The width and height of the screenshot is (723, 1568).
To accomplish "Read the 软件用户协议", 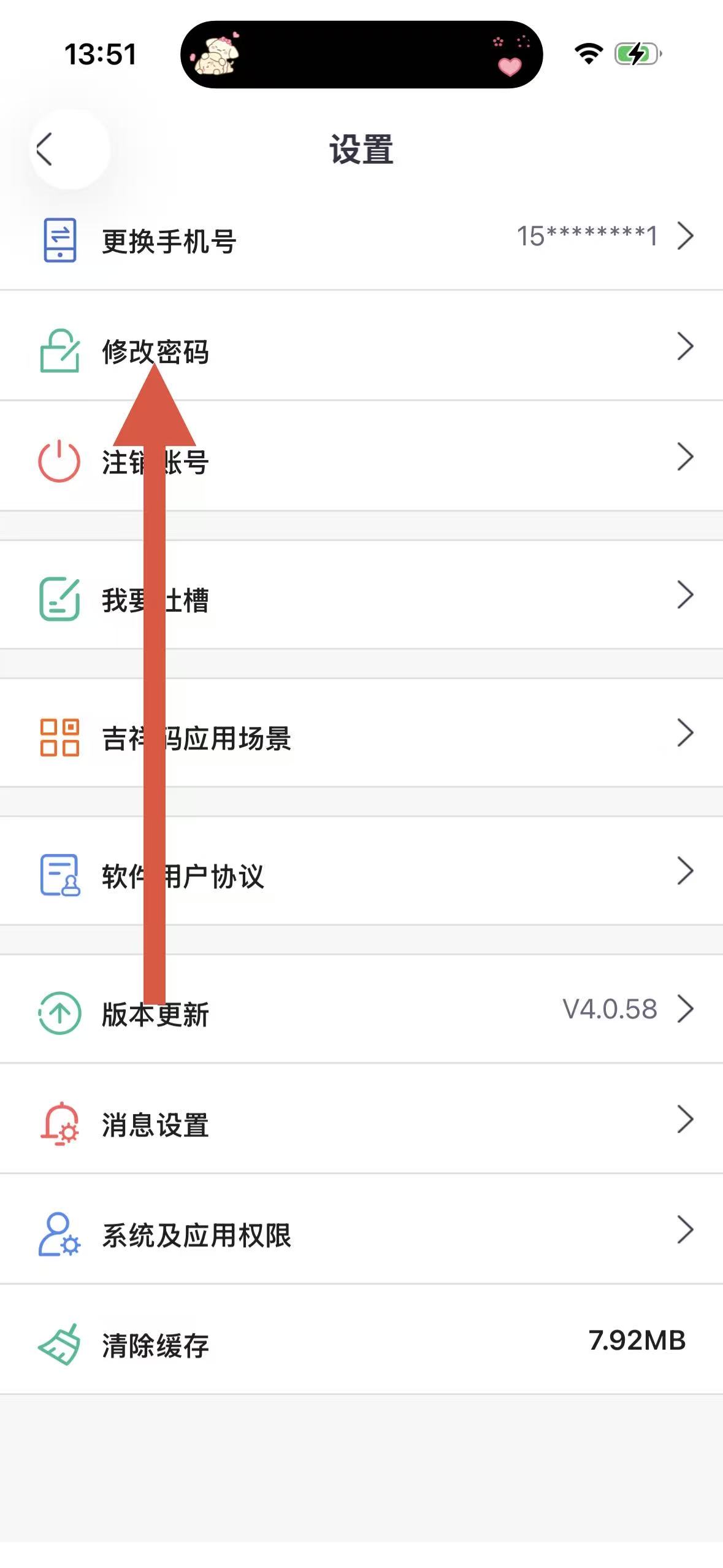I will pos(361,875).
